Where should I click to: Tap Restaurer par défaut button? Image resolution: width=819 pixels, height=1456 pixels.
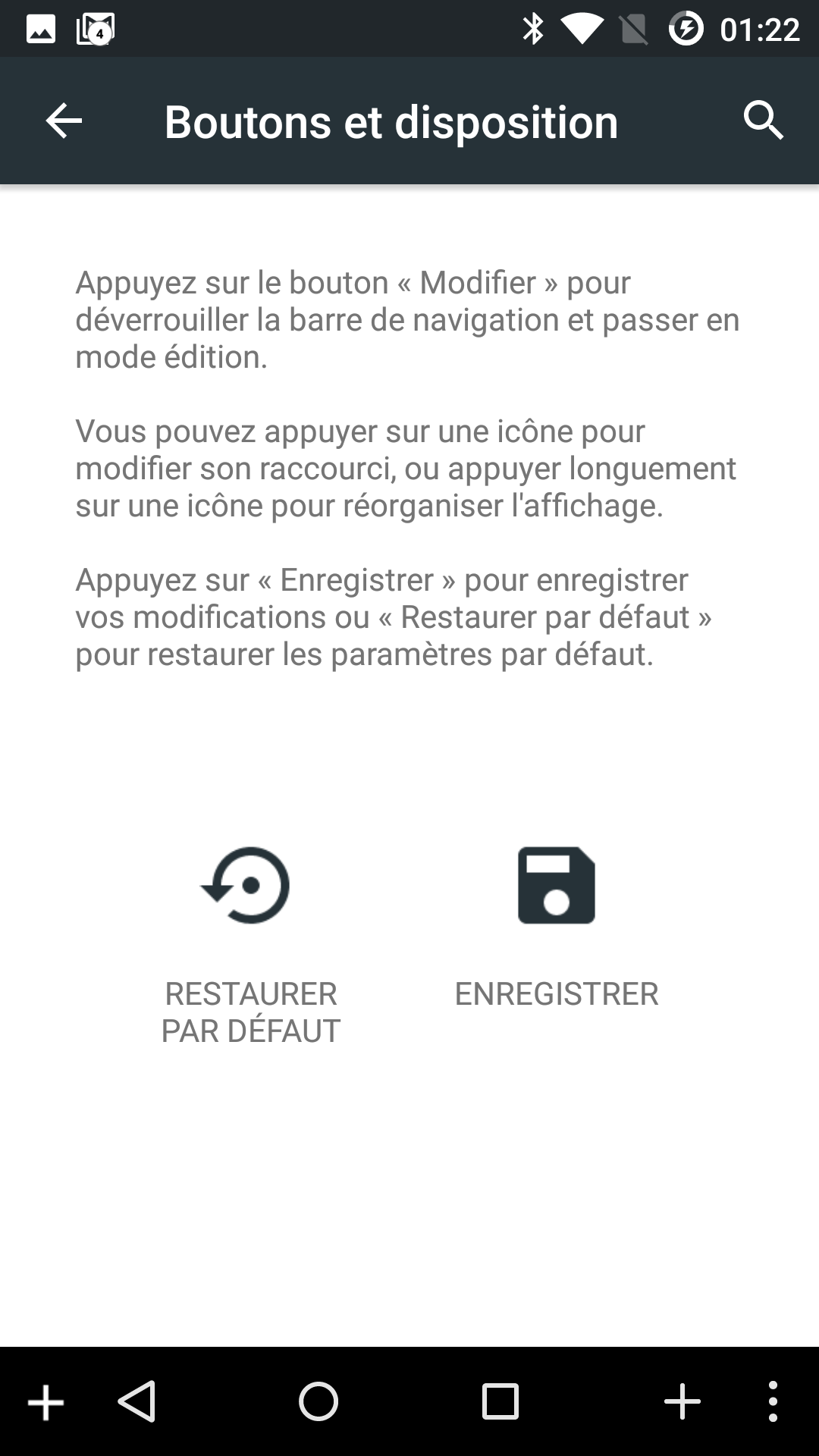[x=250, y=944]
